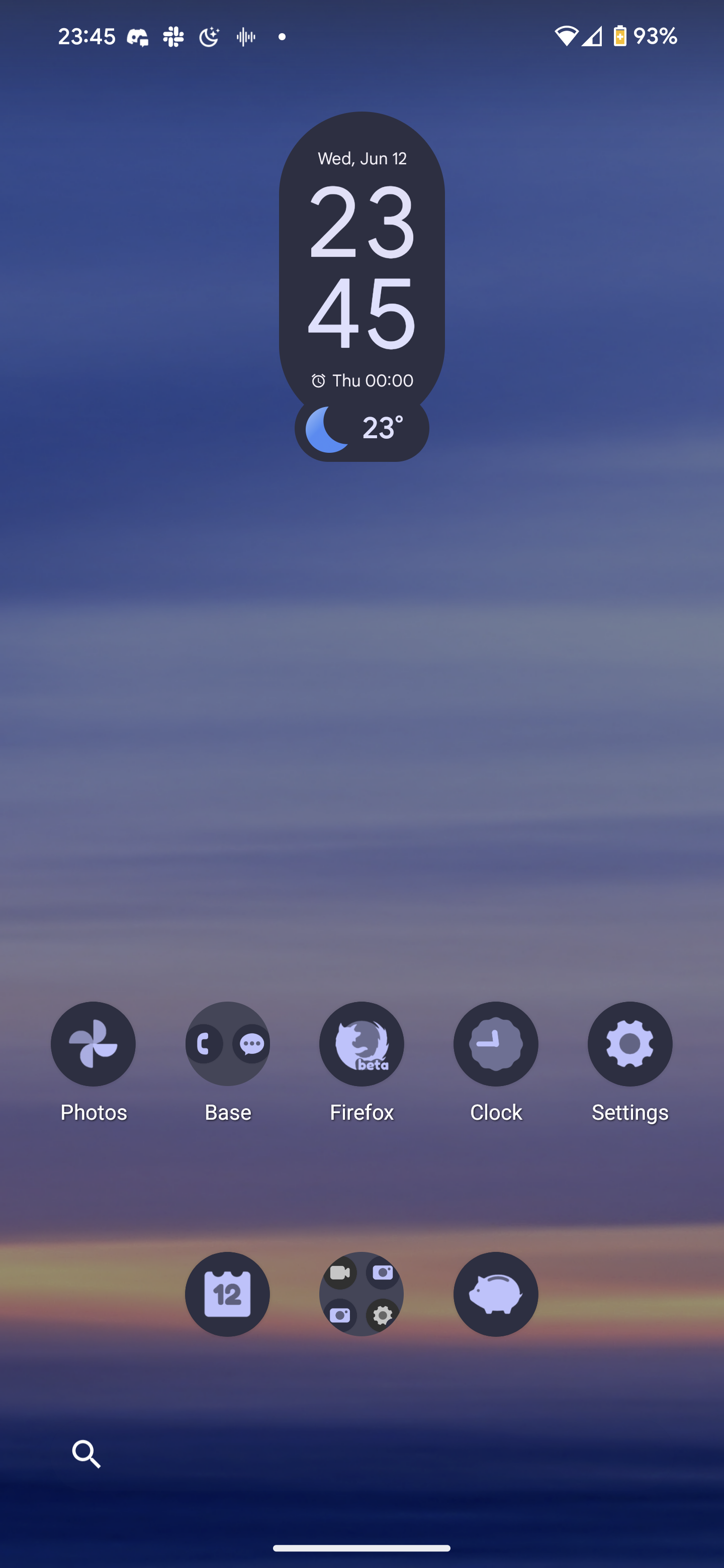Open the calendar app in the dock
This screenshot has width=724, height=1568.
click(x=227, y=1294)
